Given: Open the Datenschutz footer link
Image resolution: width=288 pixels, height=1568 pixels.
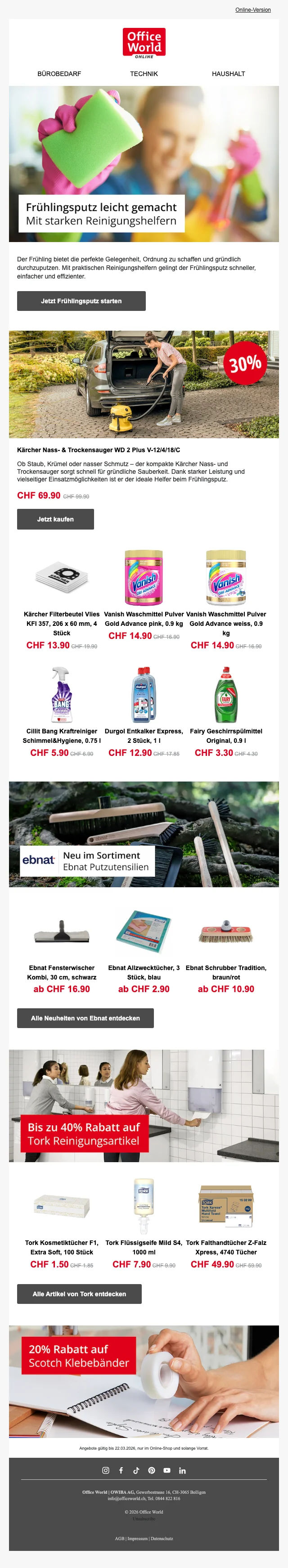Looking at the screenshot, I should click(x=162, y=1538).
